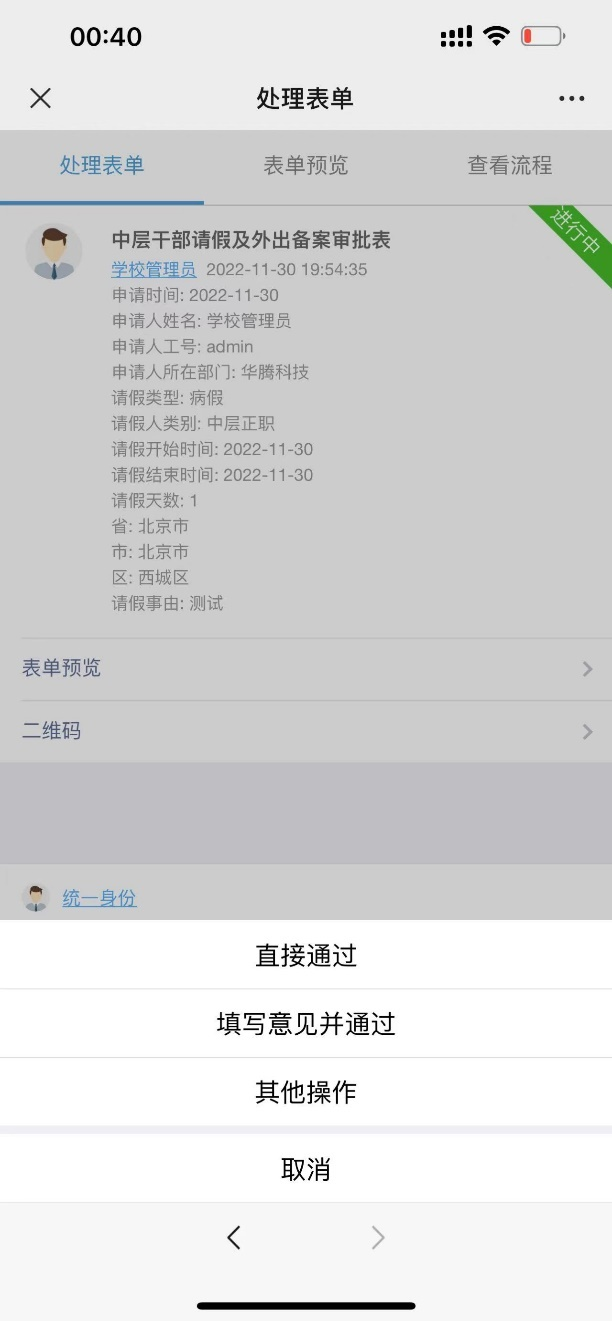
Task: Close the 处理表单 page
Action: (40, 98)
